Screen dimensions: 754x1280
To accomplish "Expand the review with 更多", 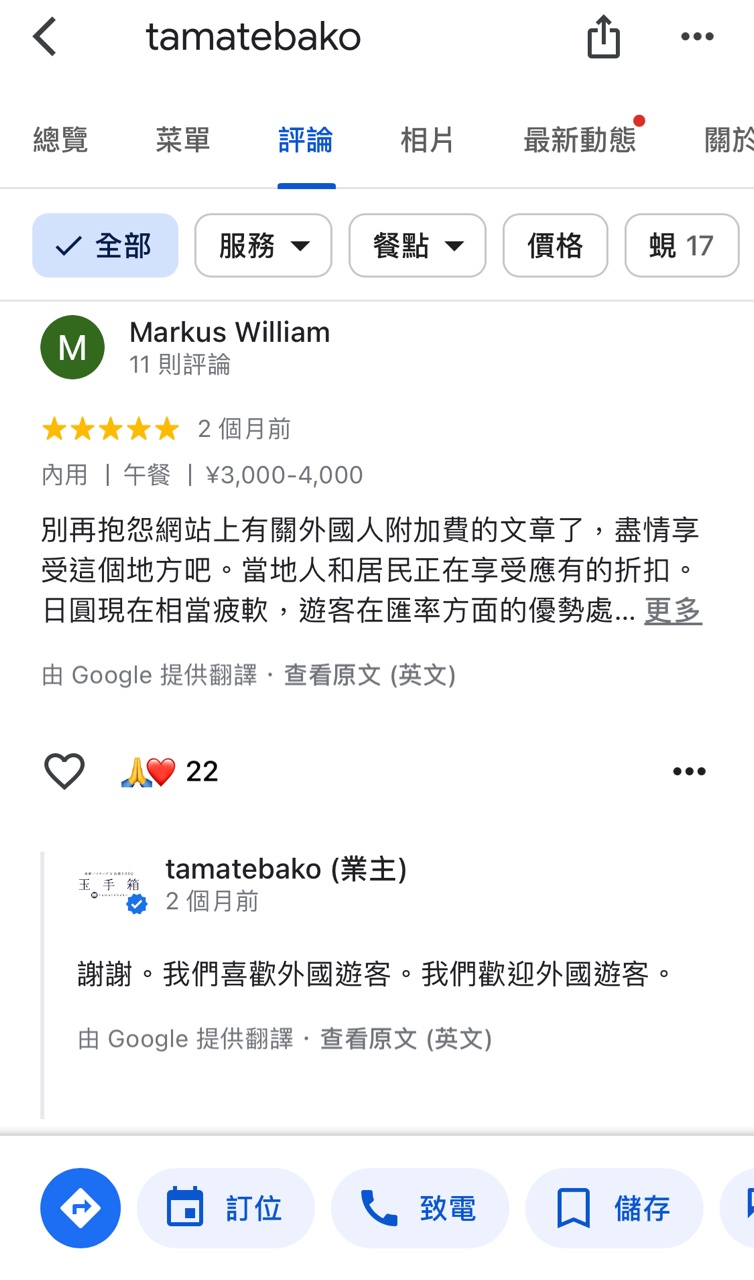I will pyautogui.click(x=672, y=611).
